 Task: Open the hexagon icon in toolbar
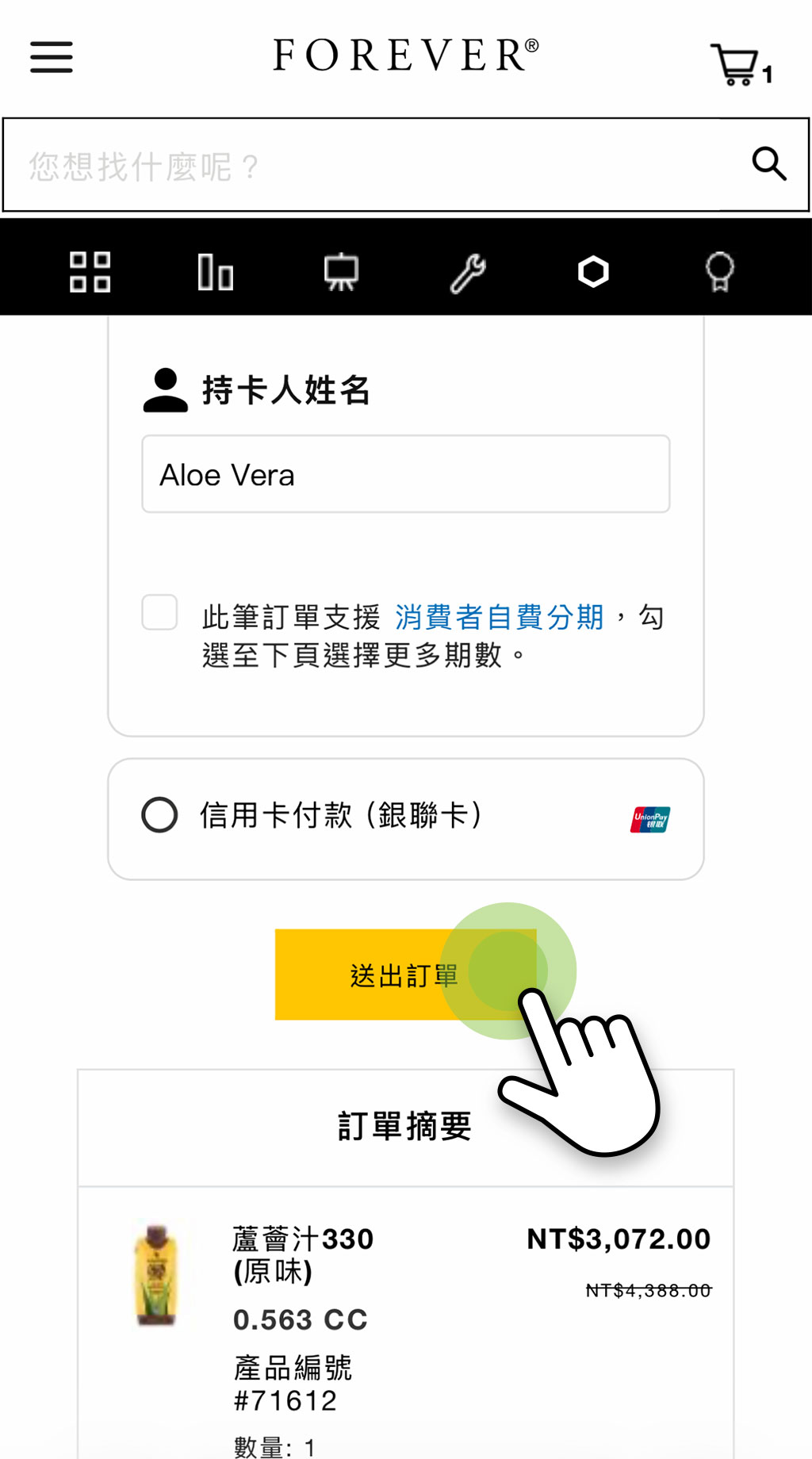pos(593,272)
